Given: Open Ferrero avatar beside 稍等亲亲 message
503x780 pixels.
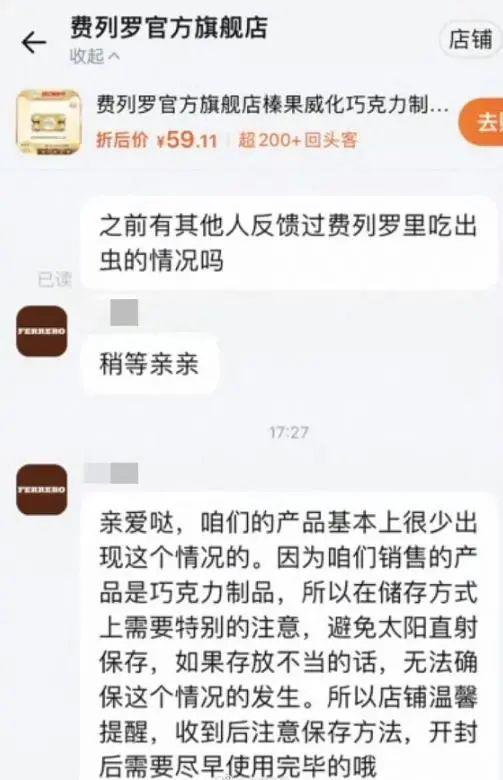Looking at the screenshot, I should pos(42,331).
